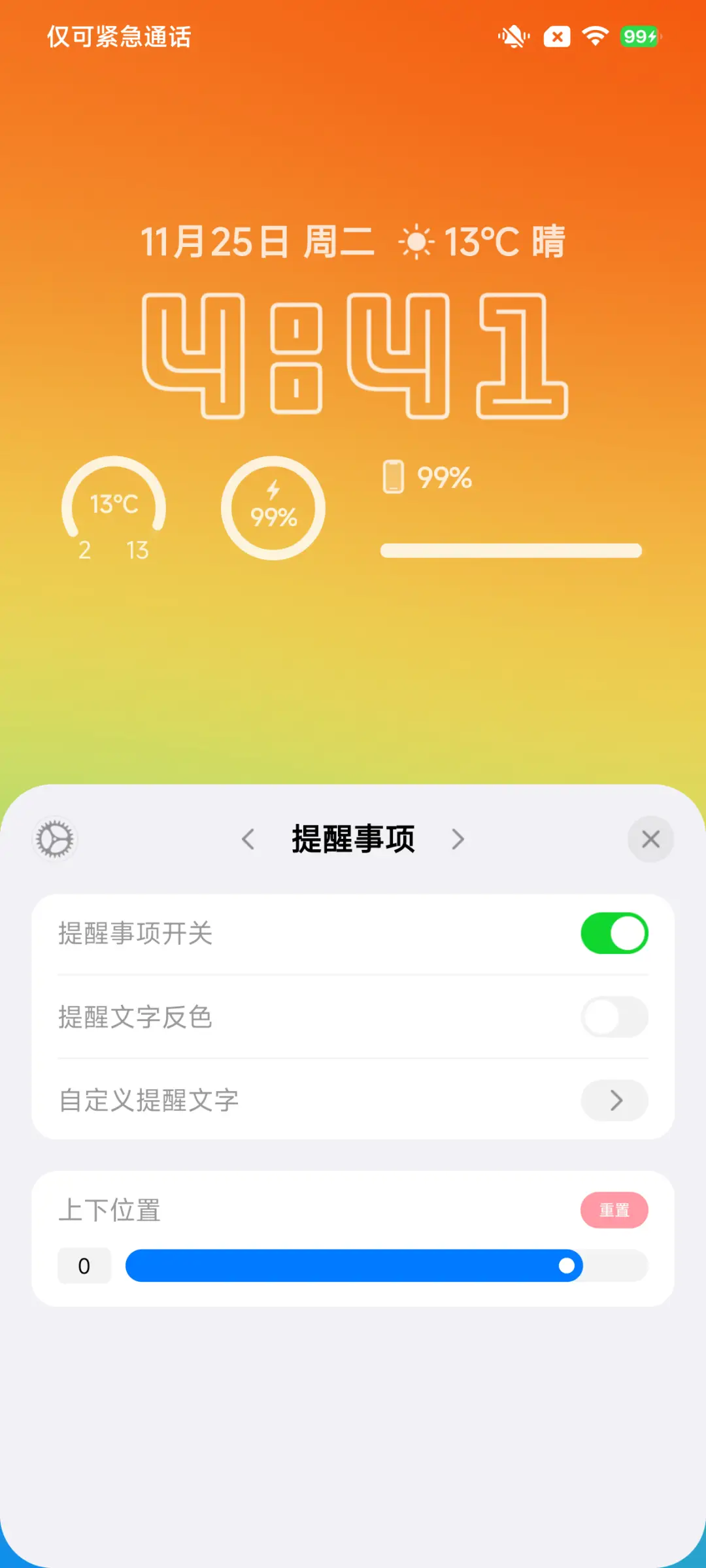Click the Wi-Fi icon in status bar
This screenshot has height=1568, width=706.
(x=596, y=37)
